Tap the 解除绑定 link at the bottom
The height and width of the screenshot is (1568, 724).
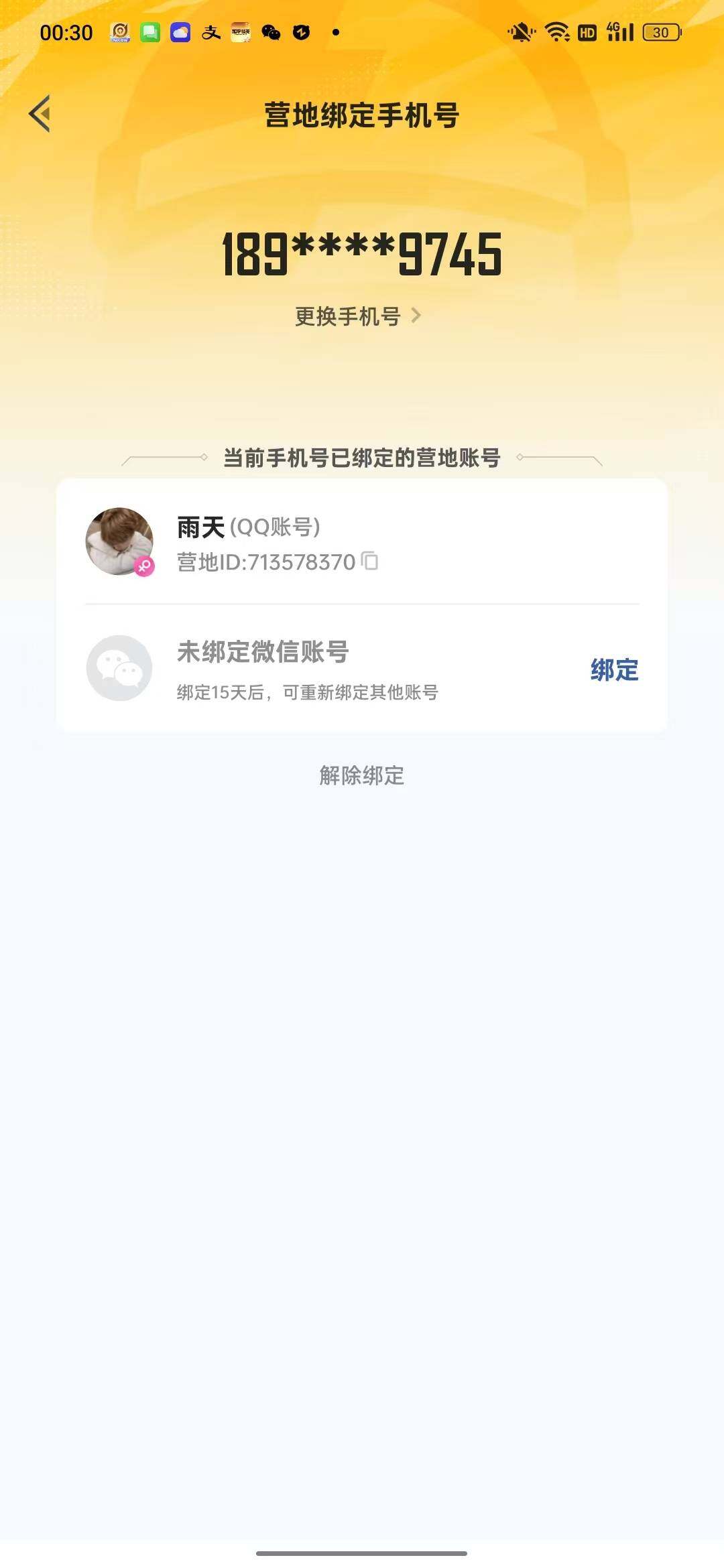click(362, 777)
